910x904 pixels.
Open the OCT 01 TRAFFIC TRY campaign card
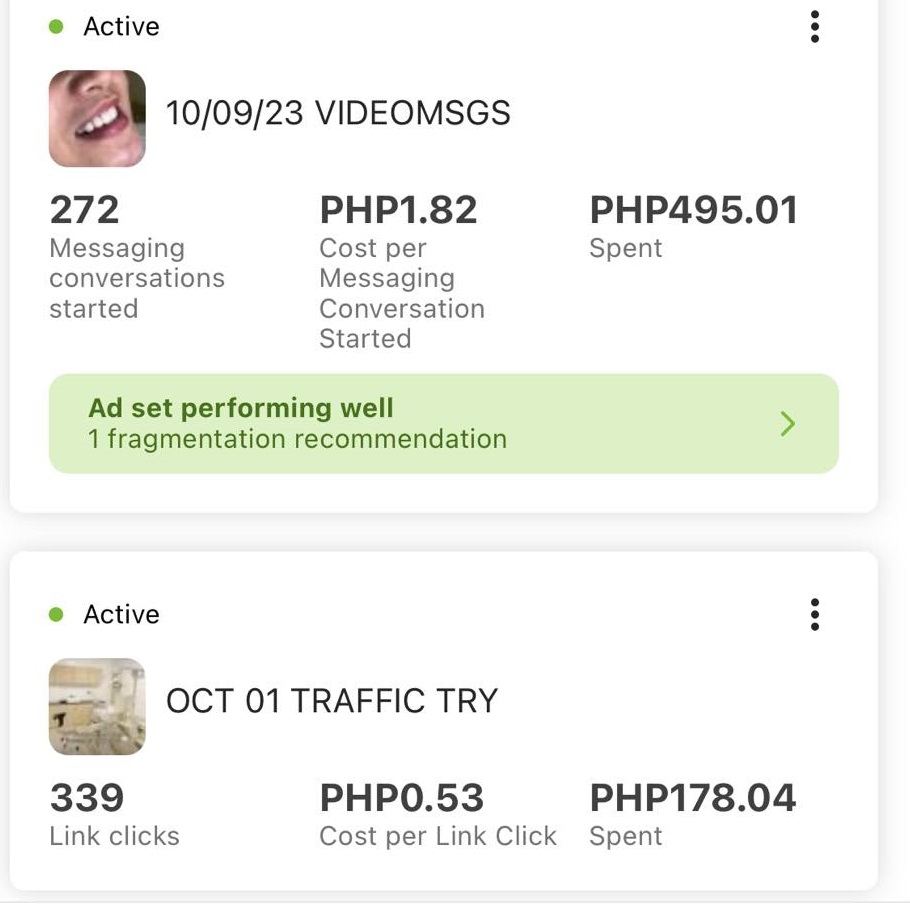pos(332,702)
